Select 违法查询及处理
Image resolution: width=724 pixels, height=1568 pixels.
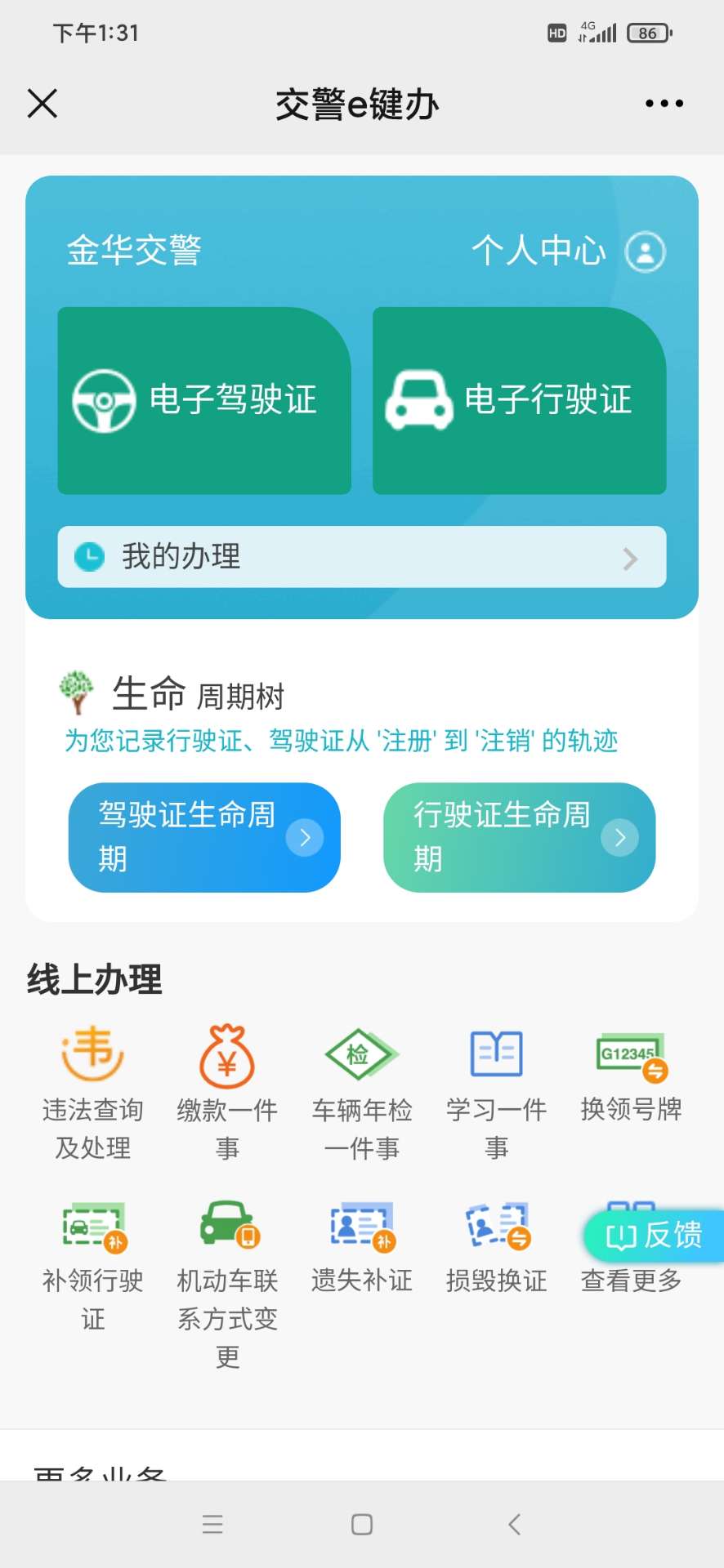(92, 1092)
